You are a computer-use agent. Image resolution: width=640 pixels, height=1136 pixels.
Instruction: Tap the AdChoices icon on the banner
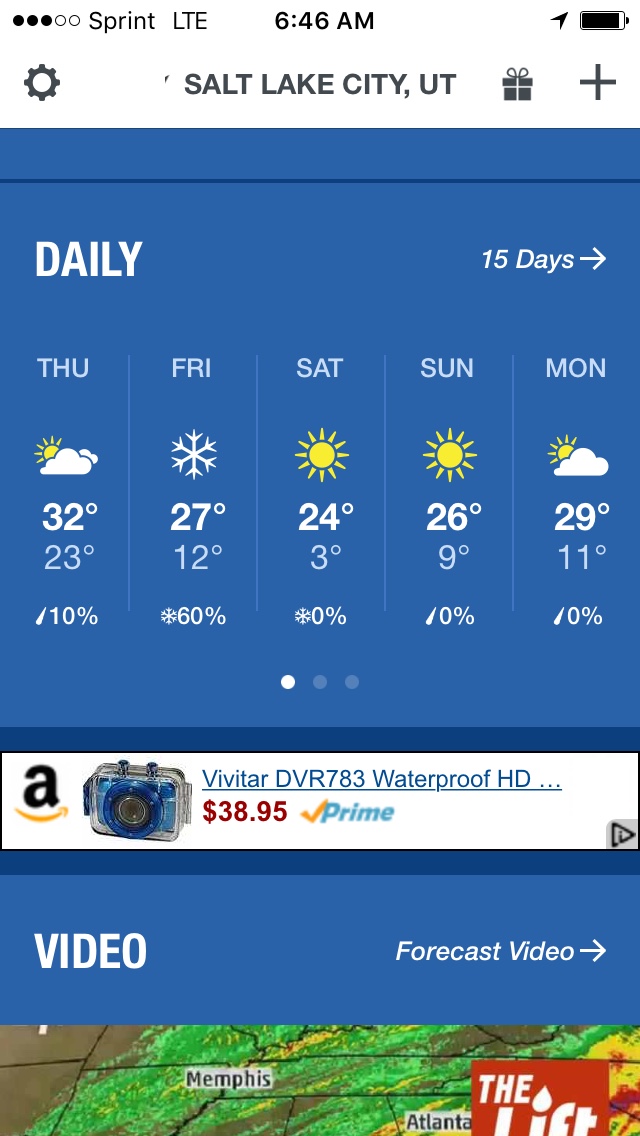tap(623, 835)
